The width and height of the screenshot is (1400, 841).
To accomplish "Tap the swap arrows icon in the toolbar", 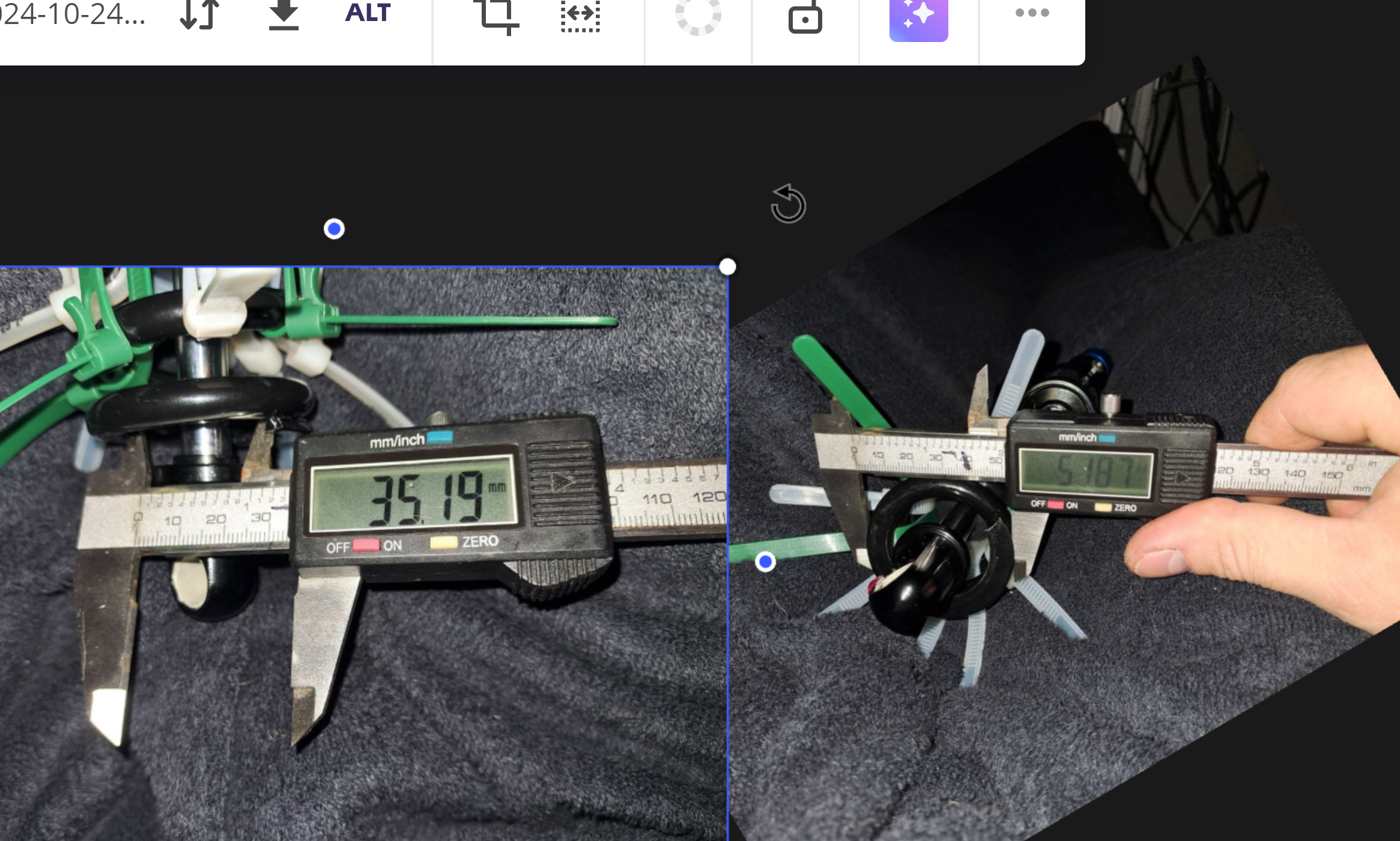I will click(x=199, y=14).
